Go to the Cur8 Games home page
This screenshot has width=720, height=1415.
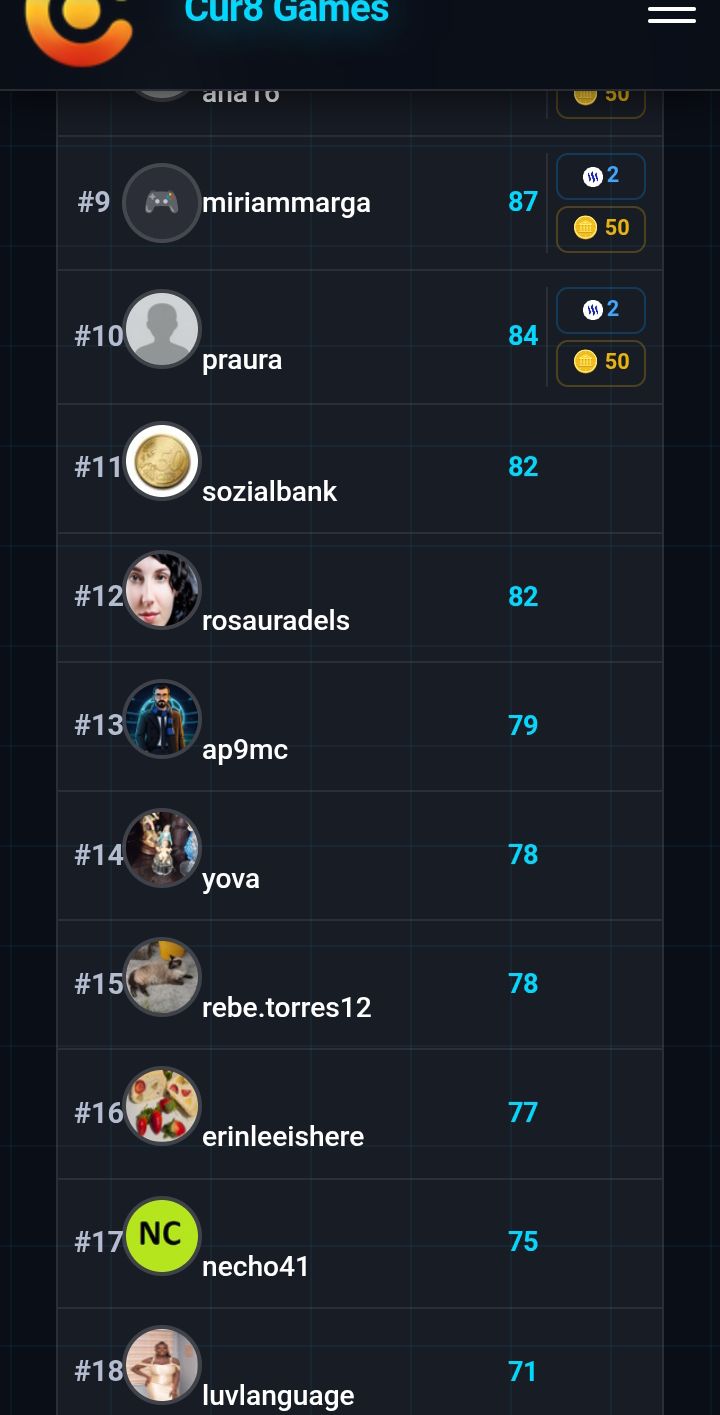(x=286, y=13)
